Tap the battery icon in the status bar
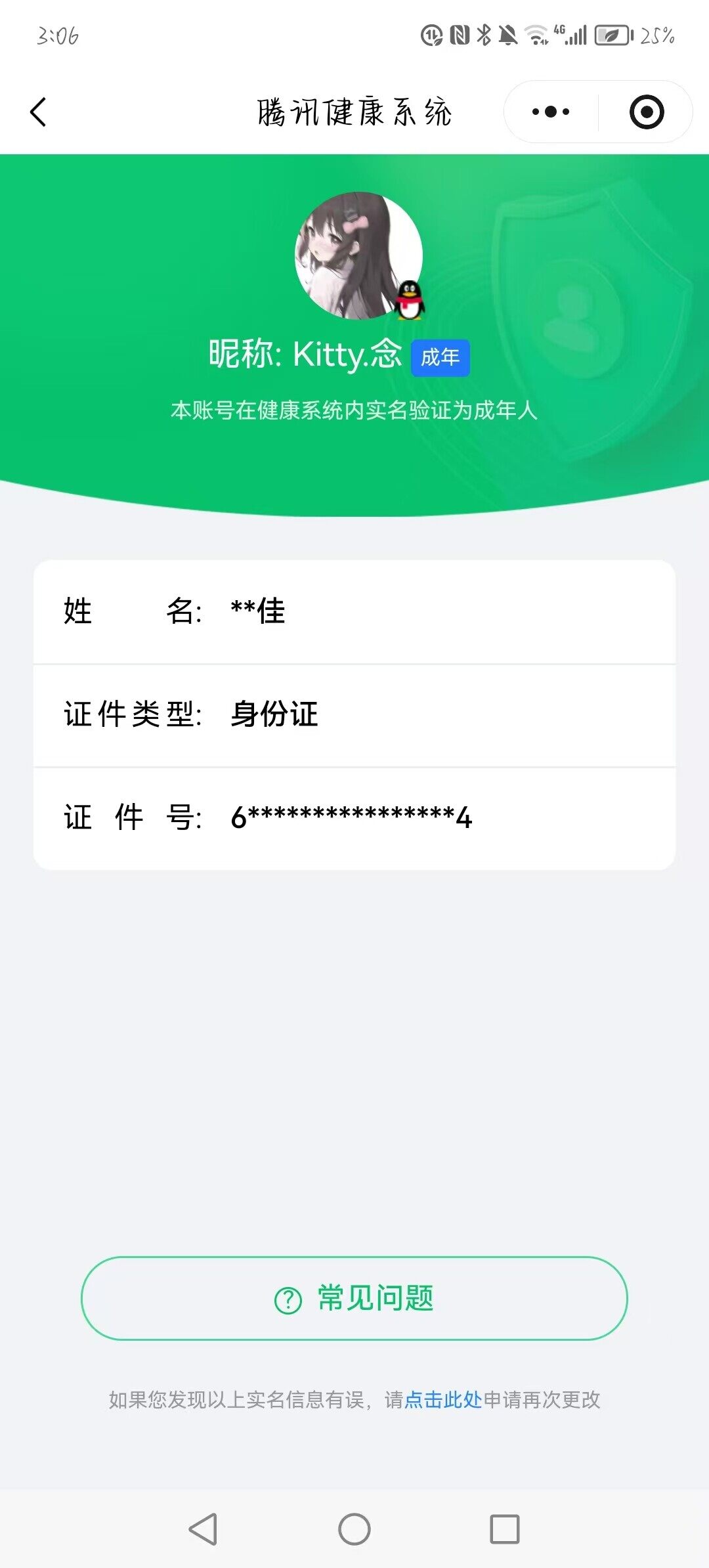This screenshot has width=709, height=1568. pyautogui.click(x=612, y=36)
